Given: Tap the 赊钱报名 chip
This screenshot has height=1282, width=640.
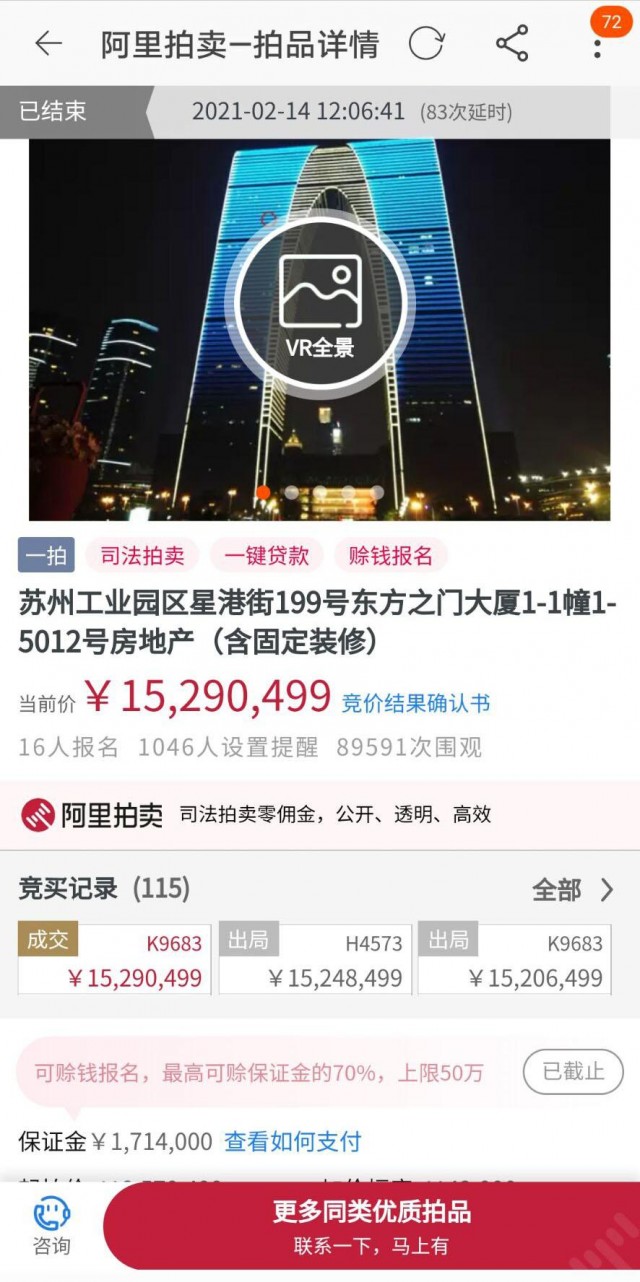Looking at the screenshot, I should [x=391, y=556].
